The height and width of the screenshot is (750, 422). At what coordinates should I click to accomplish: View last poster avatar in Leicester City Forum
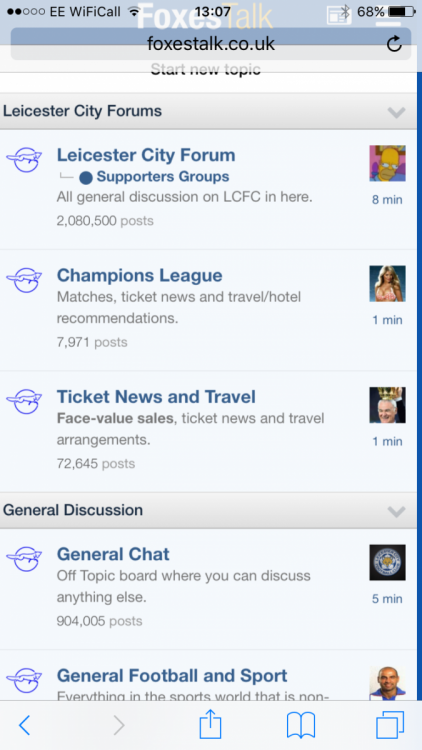[x=387, y=164]
